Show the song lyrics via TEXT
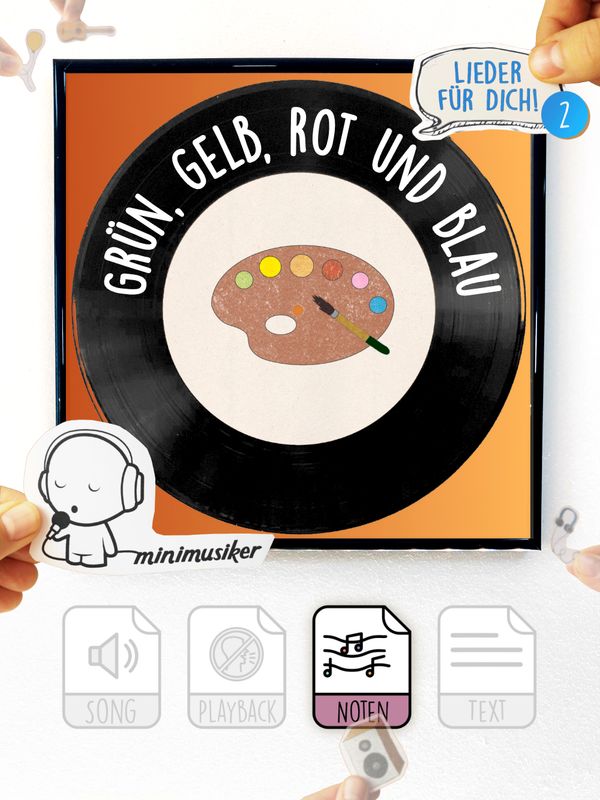 pos(487,665)
